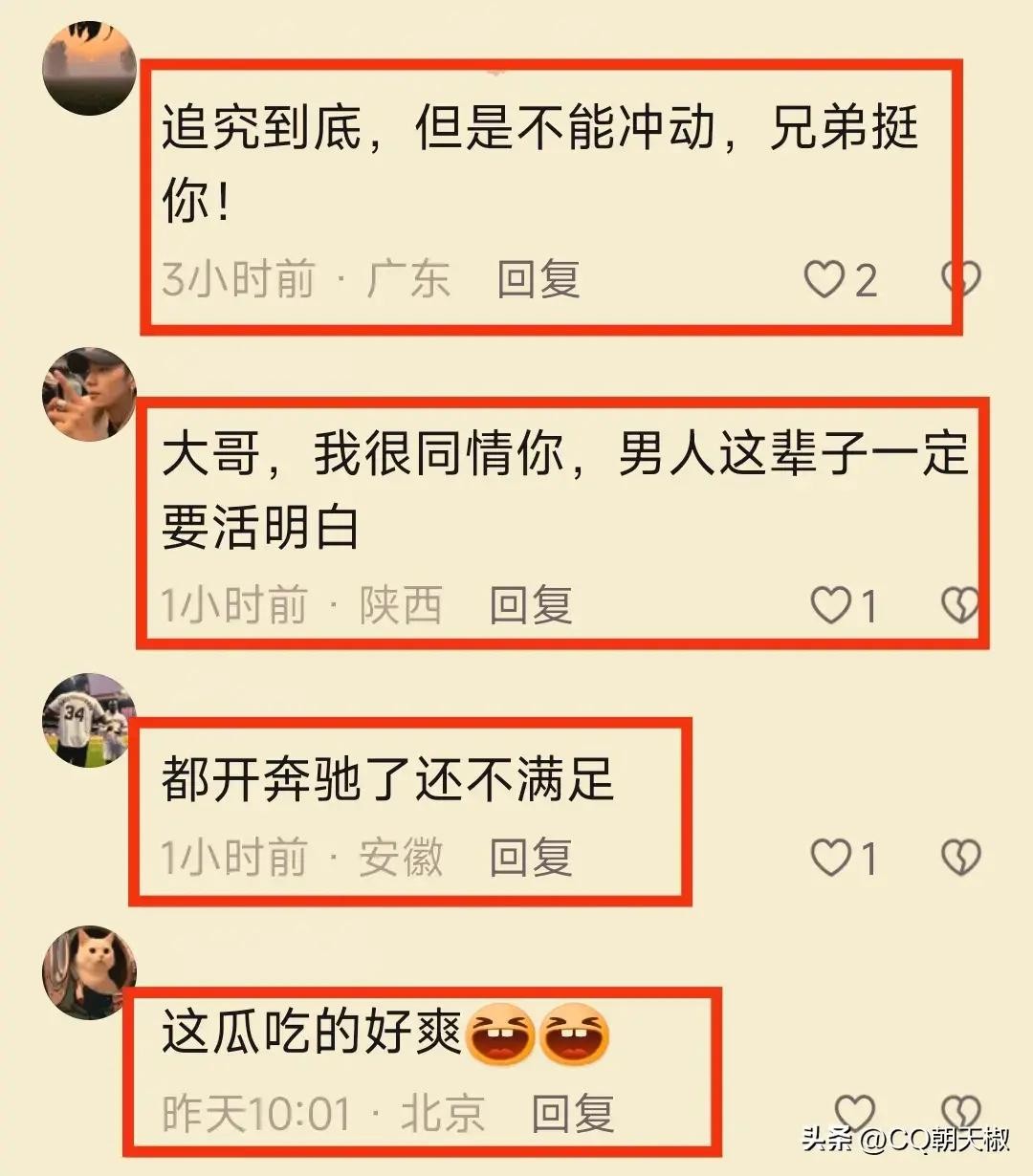Image resolution: width=1033 pixels, height=1176 pixels.
Task: Like the comment '追究到底，但是不能冲动'
Action: coord(824,279)
